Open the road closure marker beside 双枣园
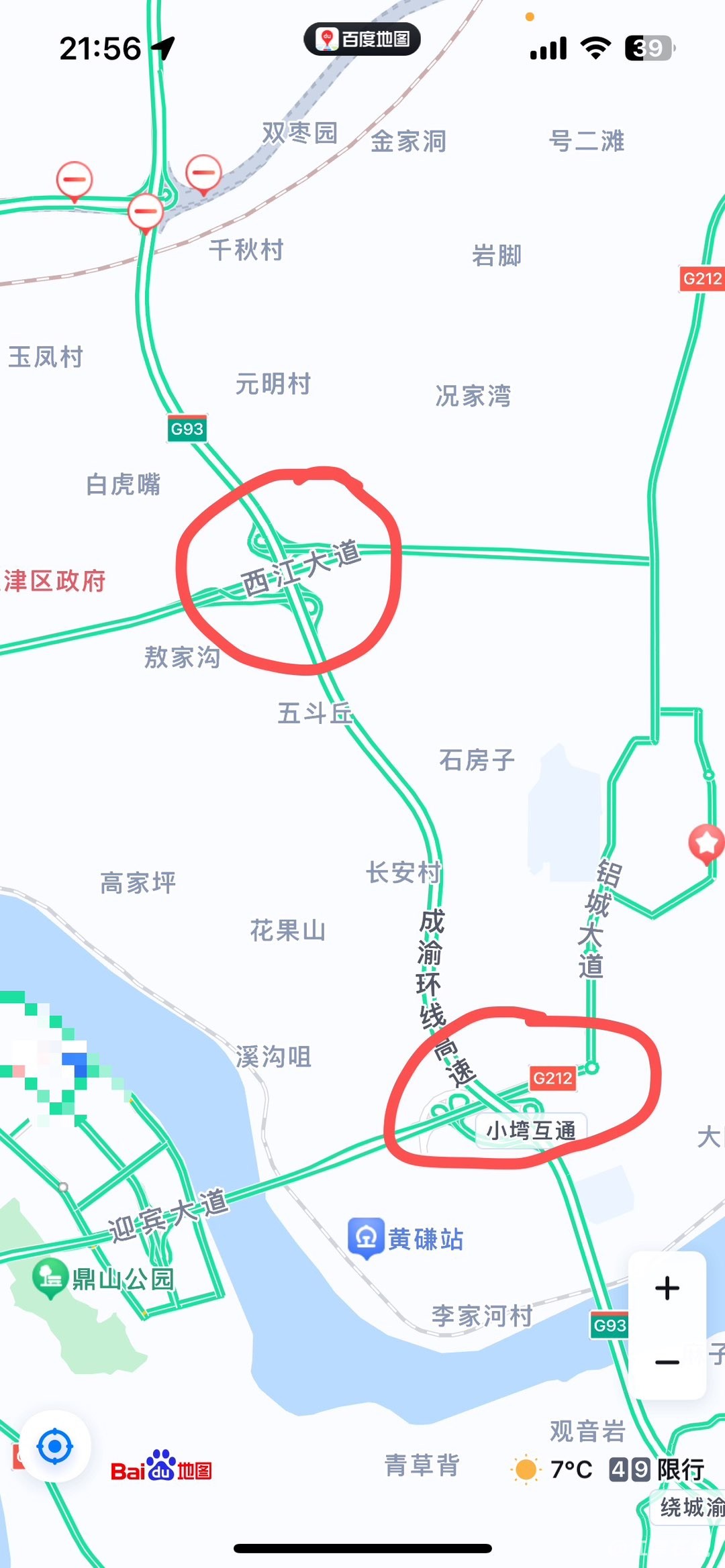The height and width of the screenshot is (1568, 725). pyautogui.click(x=203, y=172)
